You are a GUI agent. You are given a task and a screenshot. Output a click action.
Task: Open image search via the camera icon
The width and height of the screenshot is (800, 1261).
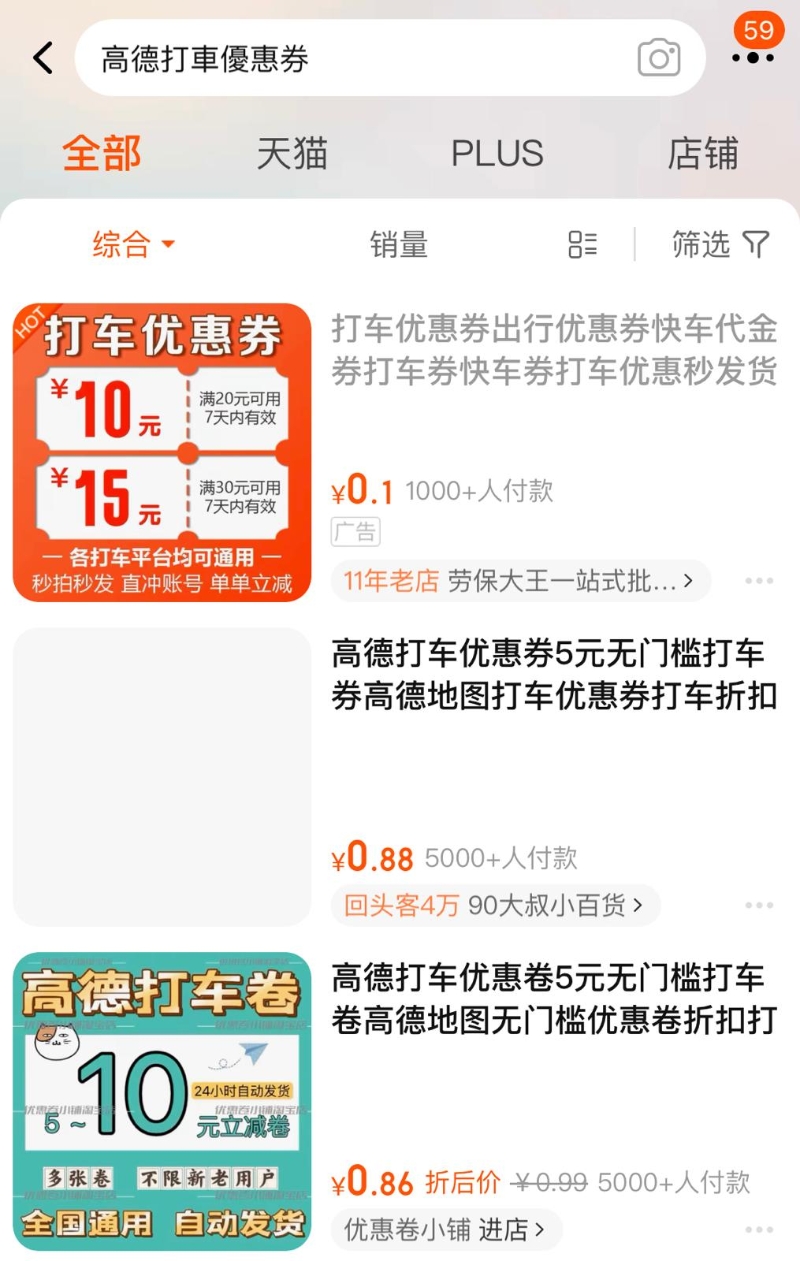point(659,59)
